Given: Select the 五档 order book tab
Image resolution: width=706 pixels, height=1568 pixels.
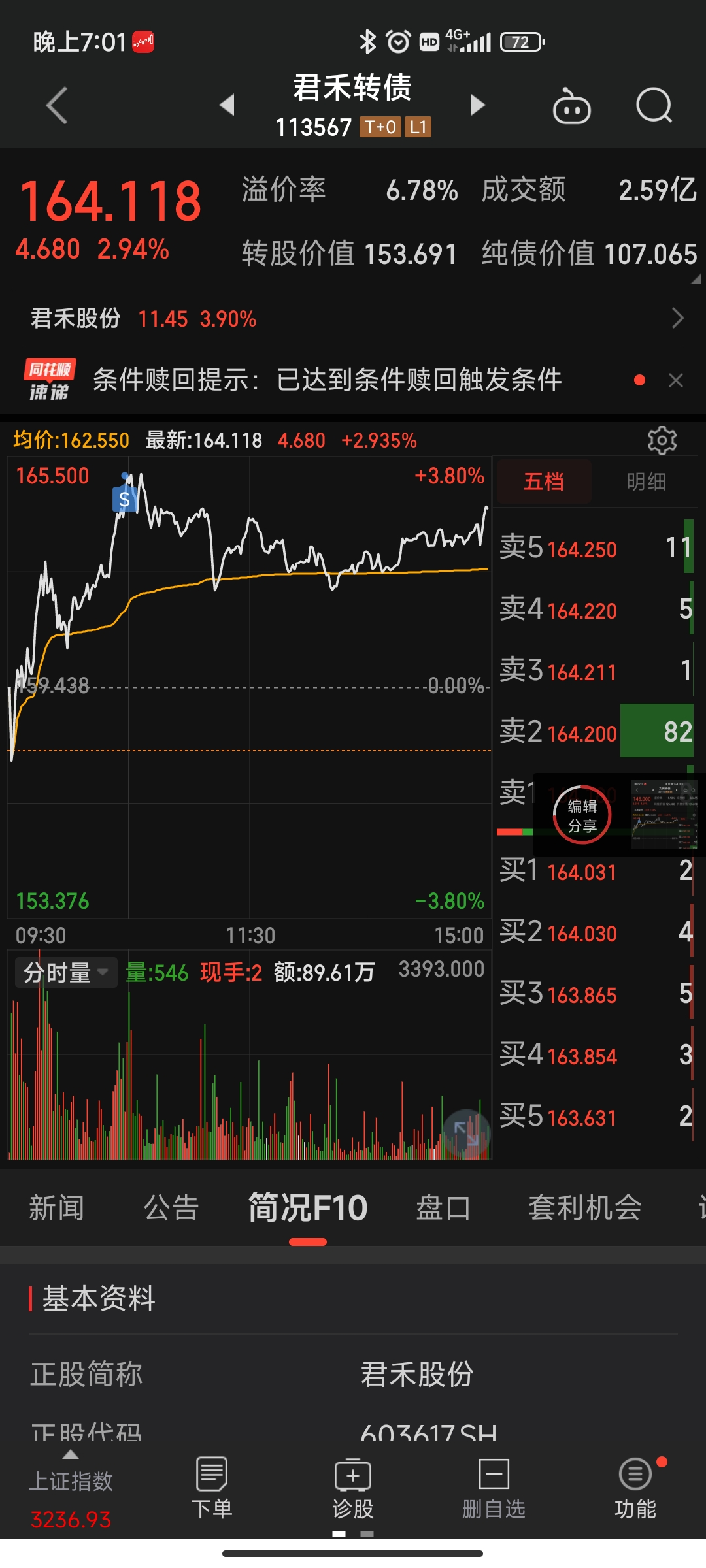Looking at the screenshot, I should [x=544, y=482].
